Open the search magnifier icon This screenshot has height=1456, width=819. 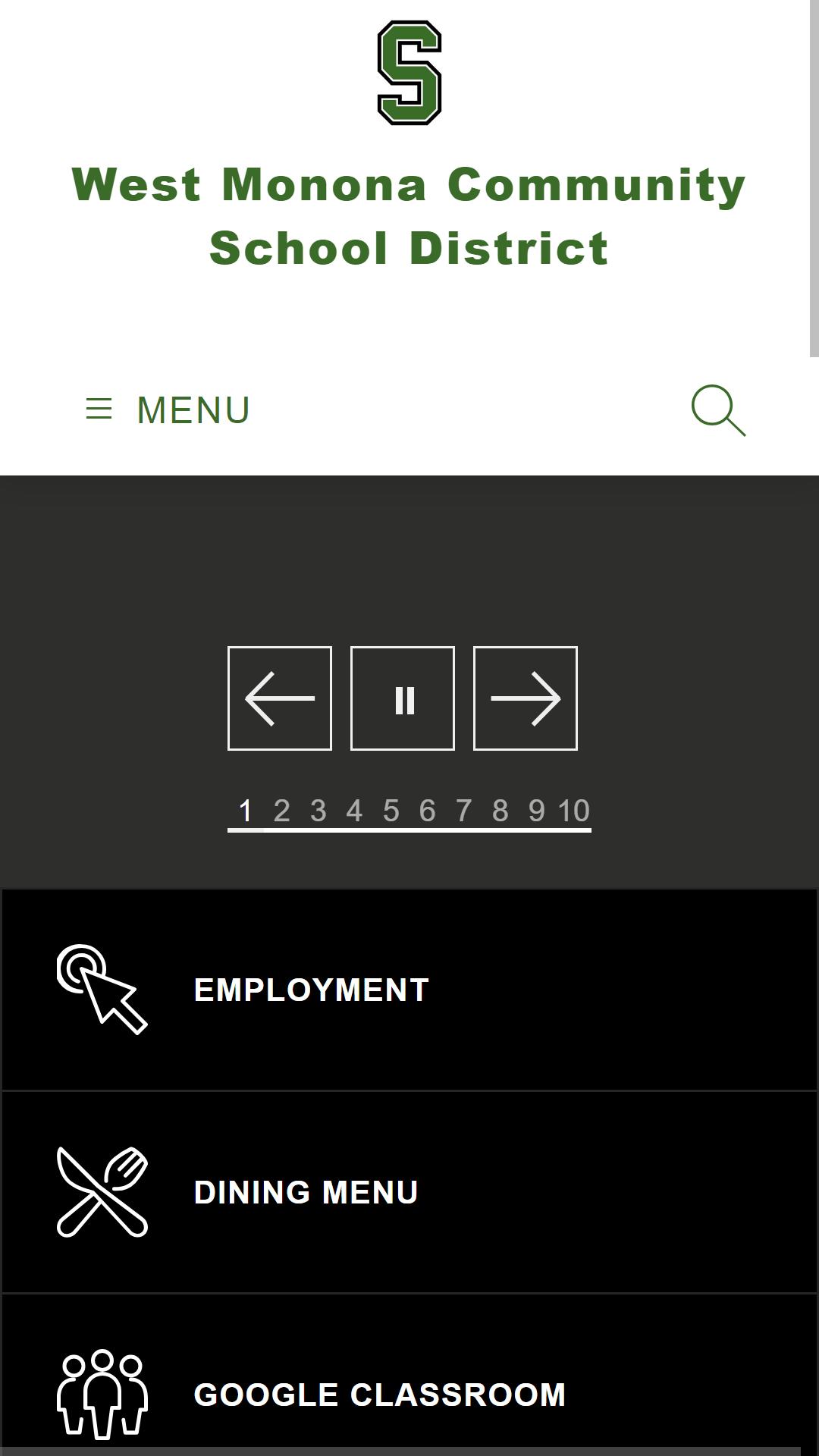coord(718,410)
